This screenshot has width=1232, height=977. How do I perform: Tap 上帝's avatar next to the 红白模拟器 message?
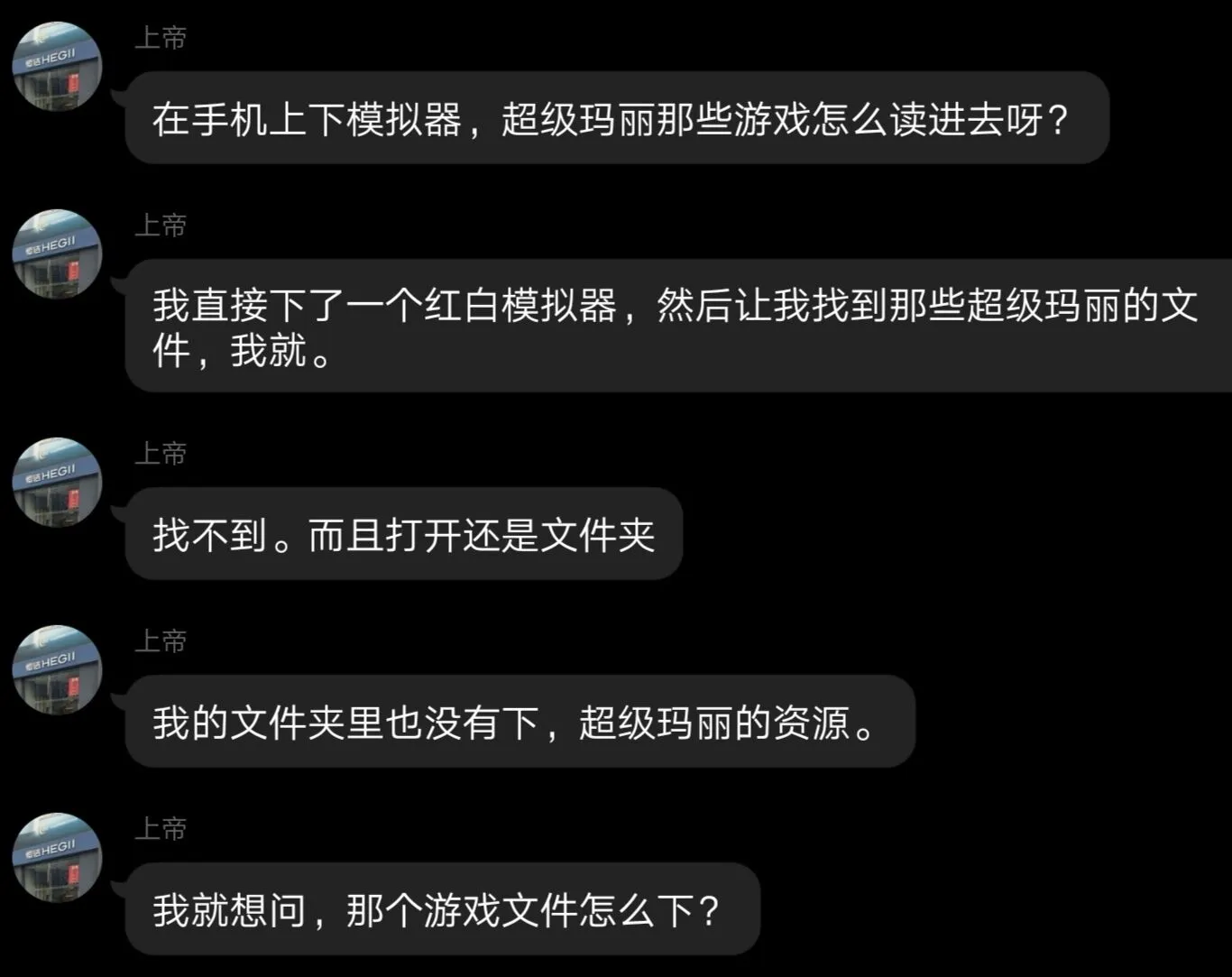tap(57, 254)
